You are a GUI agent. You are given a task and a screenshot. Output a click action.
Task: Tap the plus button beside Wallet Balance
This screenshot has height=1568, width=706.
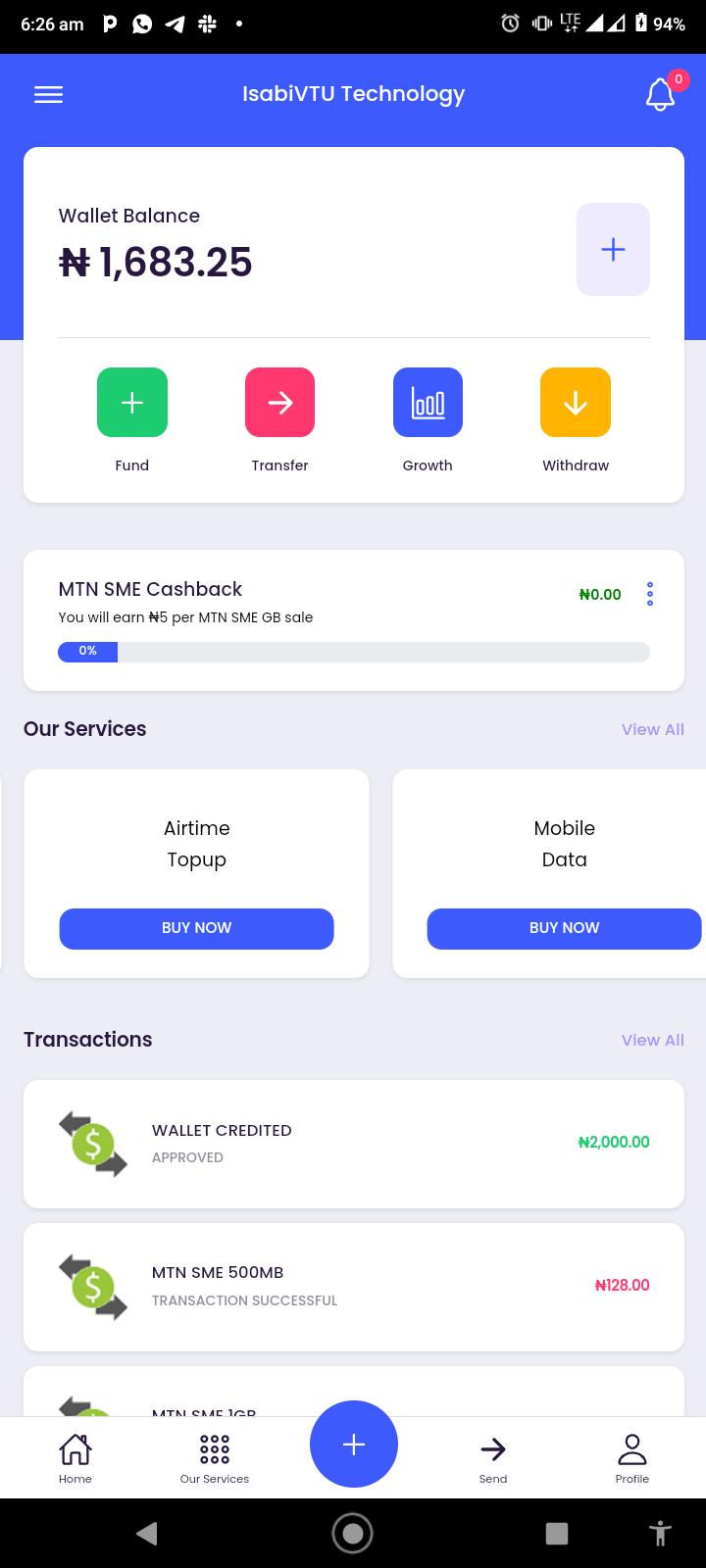[x=613, y=249]
